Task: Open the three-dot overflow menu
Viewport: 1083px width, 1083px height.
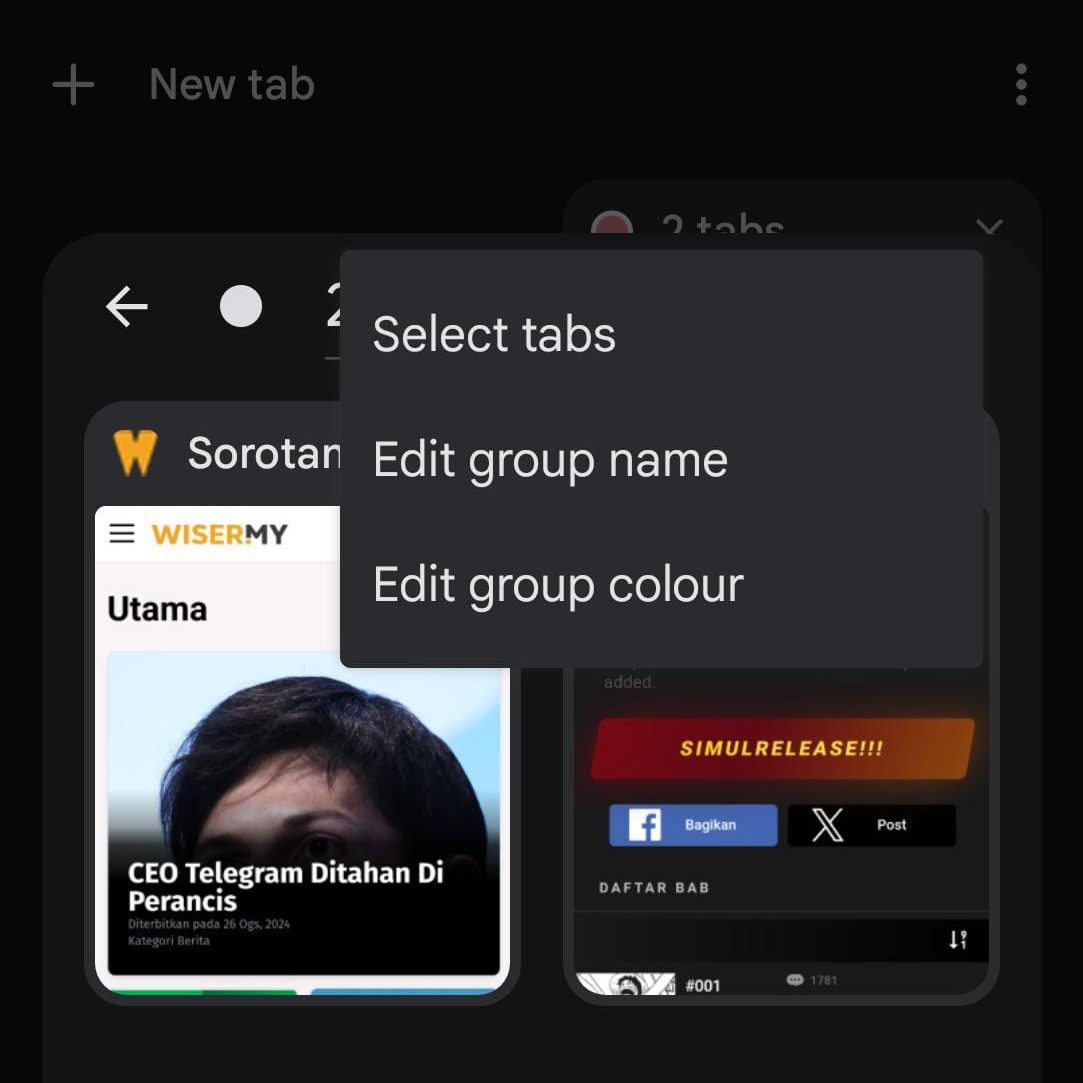Action: tap(1020, 85)
